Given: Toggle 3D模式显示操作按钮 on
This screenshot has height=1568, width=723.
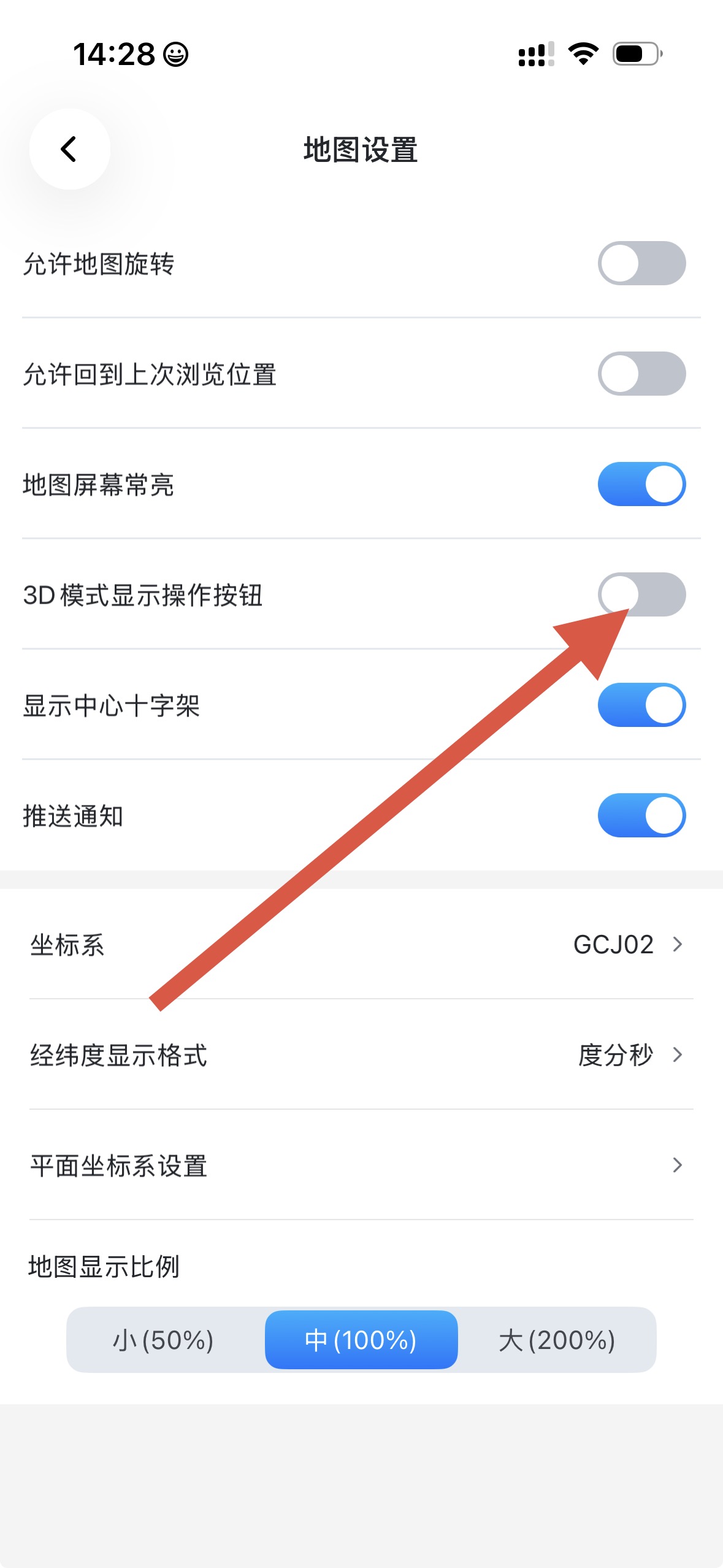Looking at the screenshot, I should 641,594.
